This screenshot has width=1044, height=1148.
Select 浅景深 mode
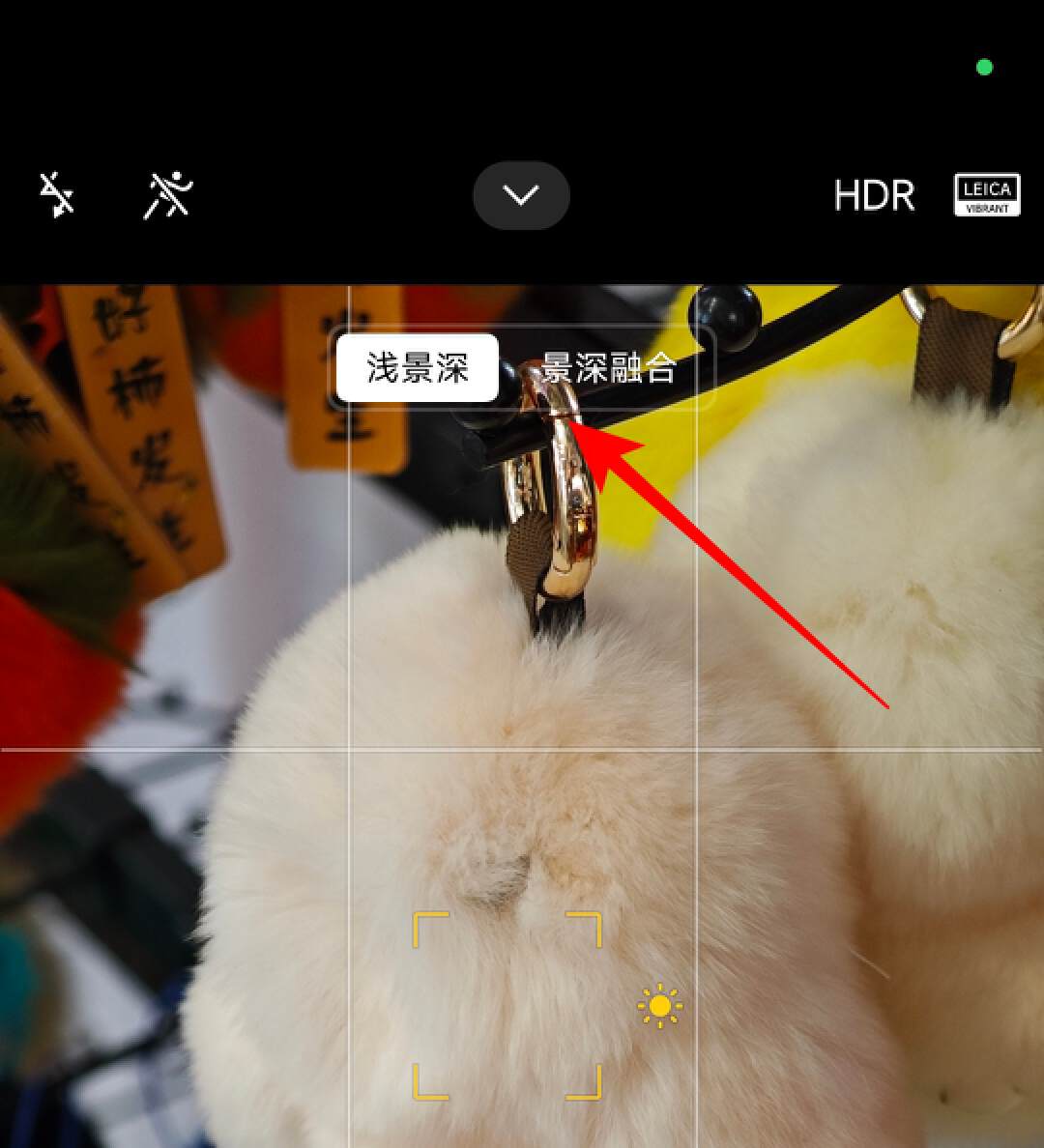point(418,368)
